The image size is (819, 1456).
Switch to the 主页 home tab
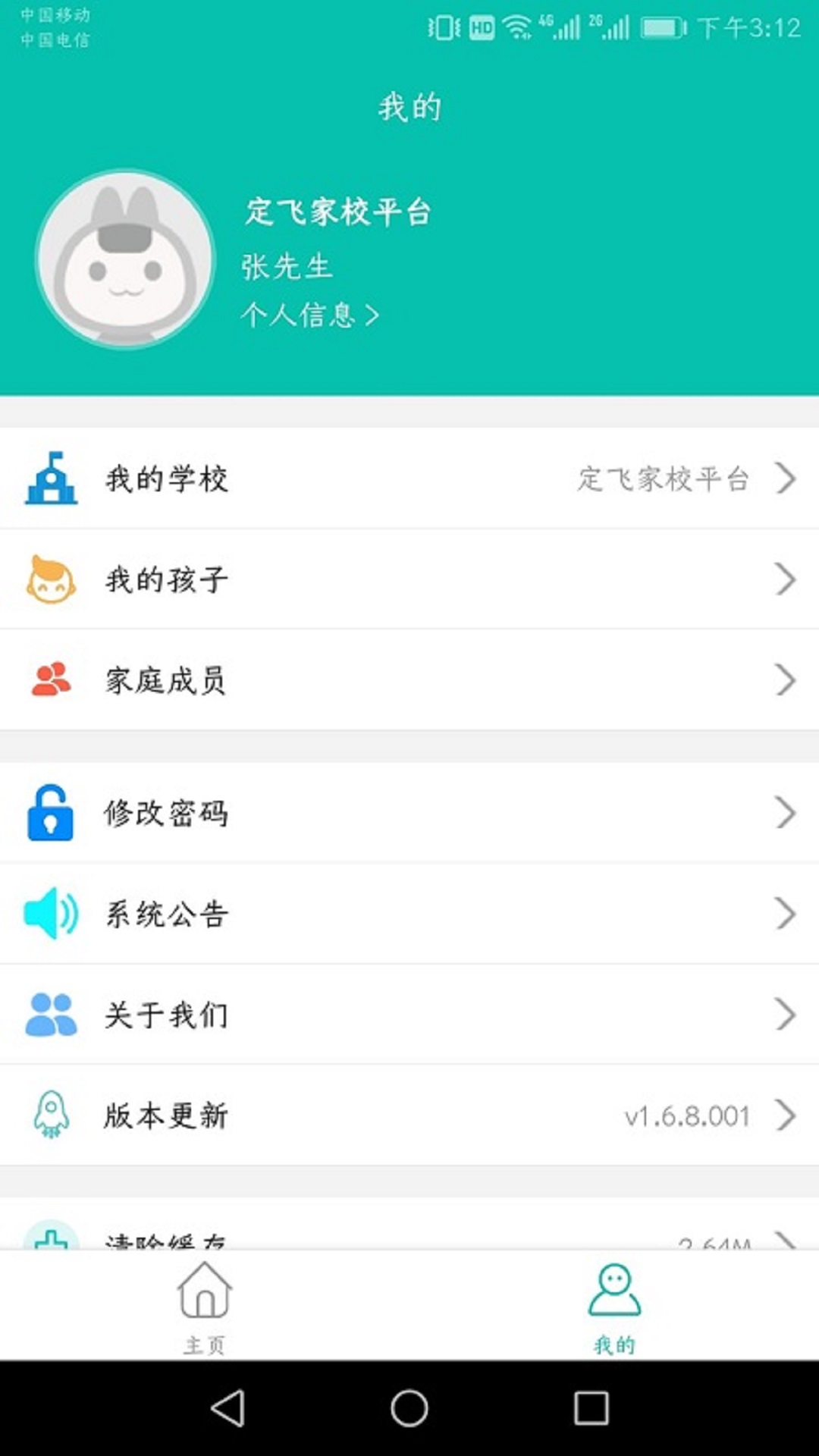pos(205,1306)
